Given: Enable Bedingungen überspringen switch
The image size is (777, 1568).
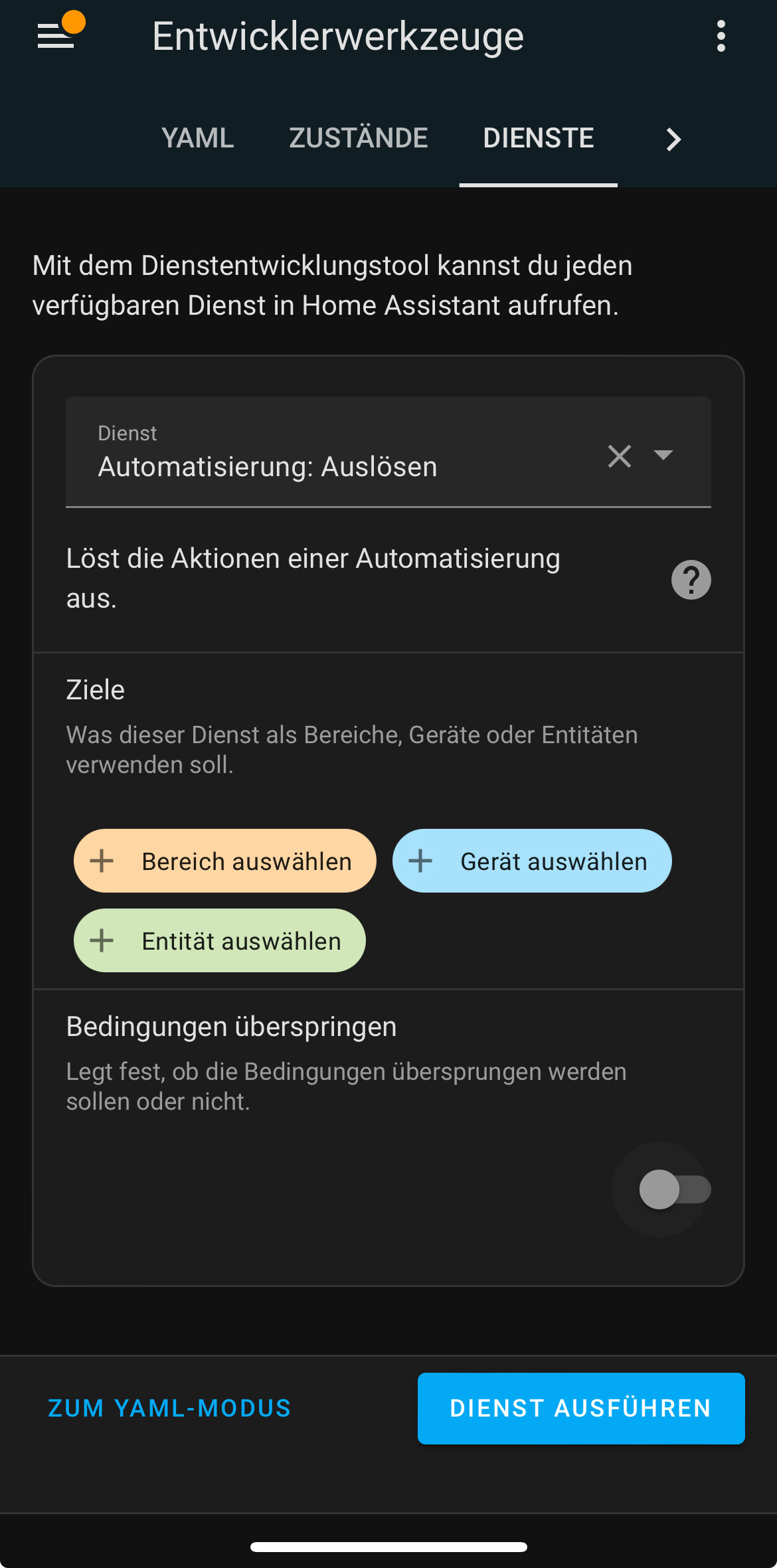Looking at the screenshot, I should pyautogui.click(x=673, y=1189).
